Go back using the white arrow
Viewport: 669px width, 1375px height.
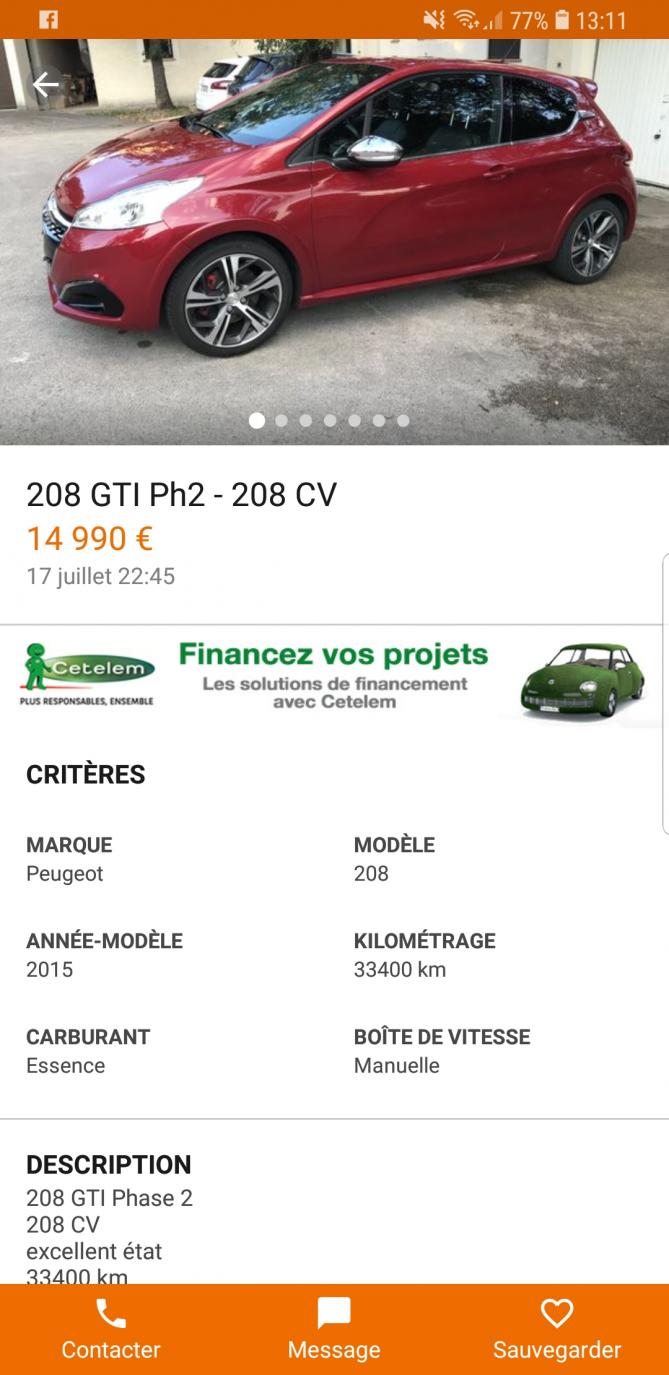pos(45,85)
